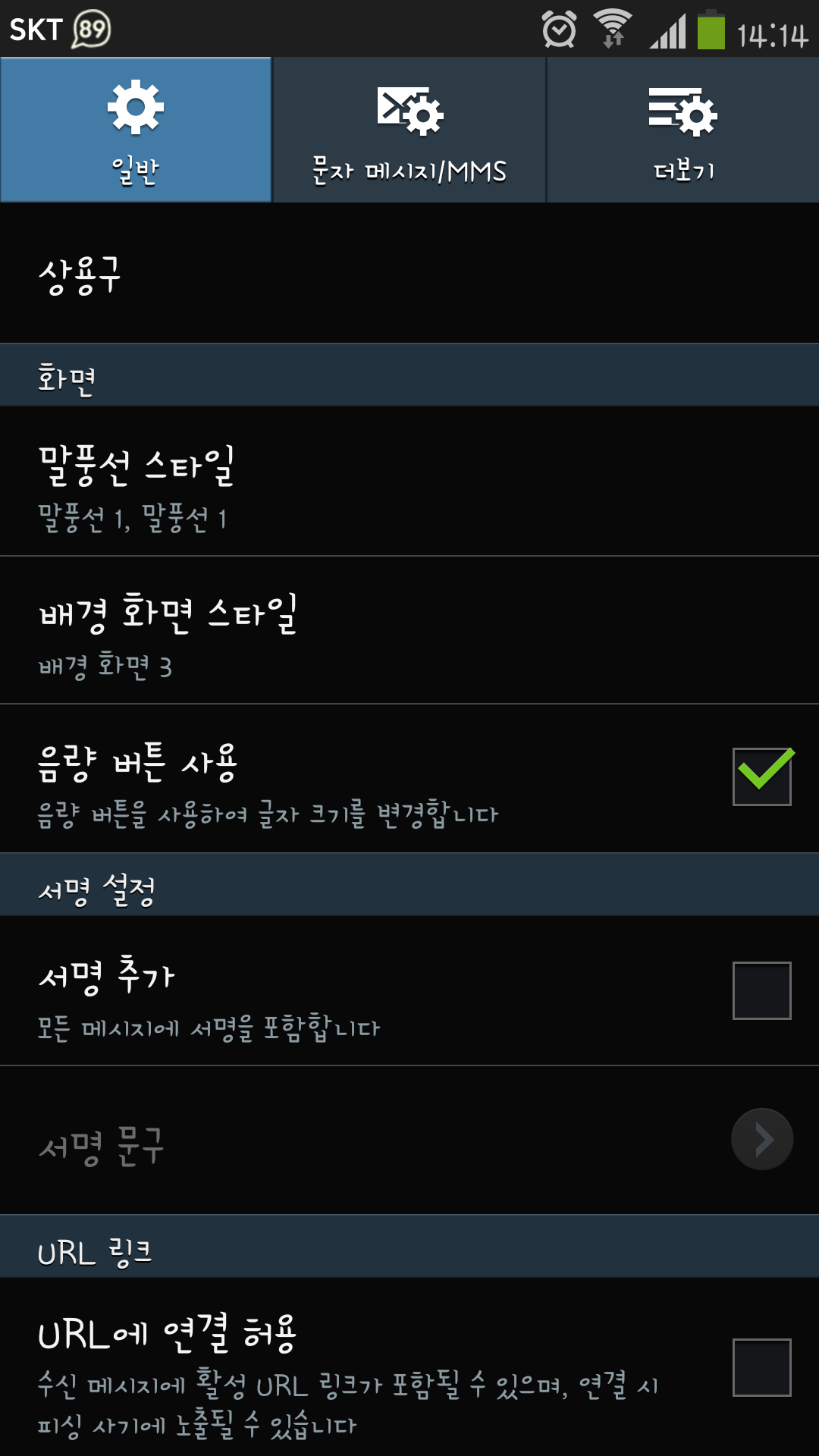Image resolution: width=819 pixels, height=1456 pixels.
Task: Open the 상용구 setting
Action: pos(409,275)
